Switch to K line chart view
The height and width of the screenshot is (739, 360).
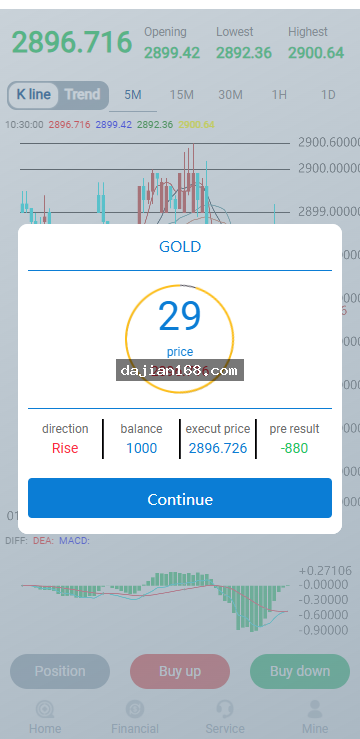(x=33, y=95)
